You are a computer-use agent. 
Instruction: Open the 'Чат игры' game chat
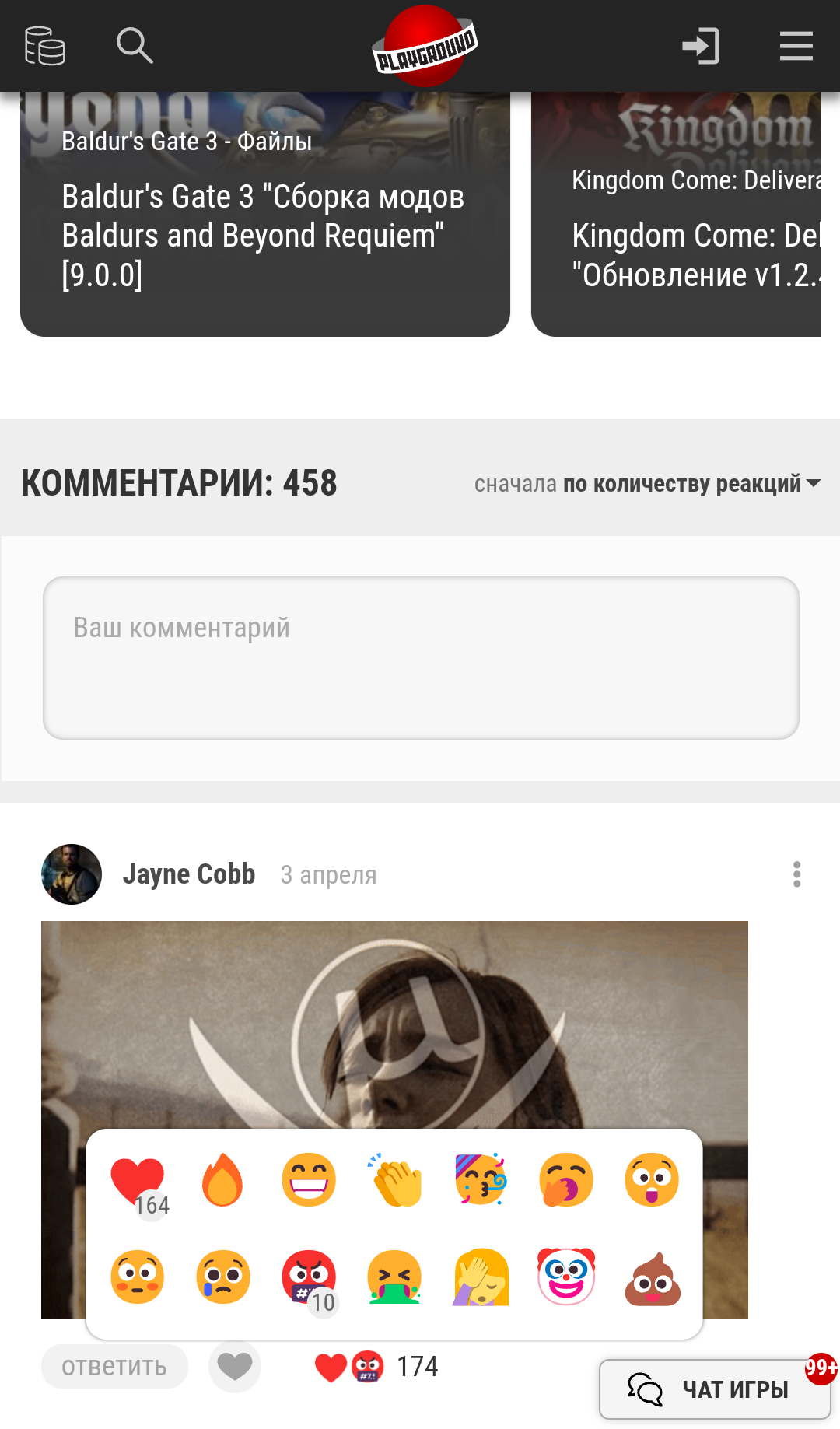pyautogui.click(x=714, y=1389)
